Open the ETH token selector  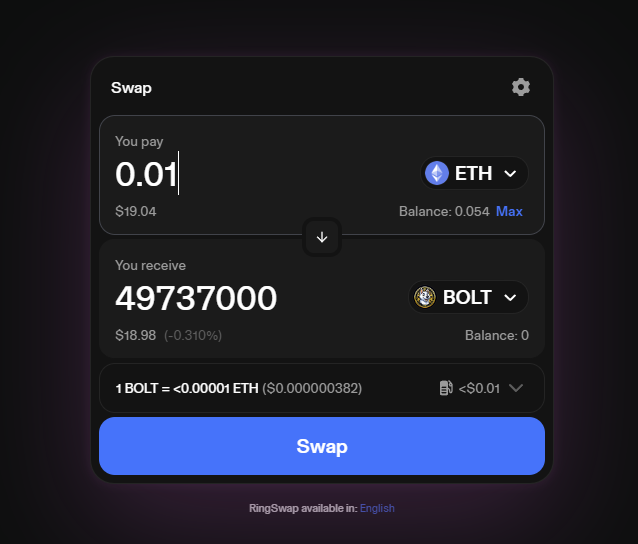474,173
